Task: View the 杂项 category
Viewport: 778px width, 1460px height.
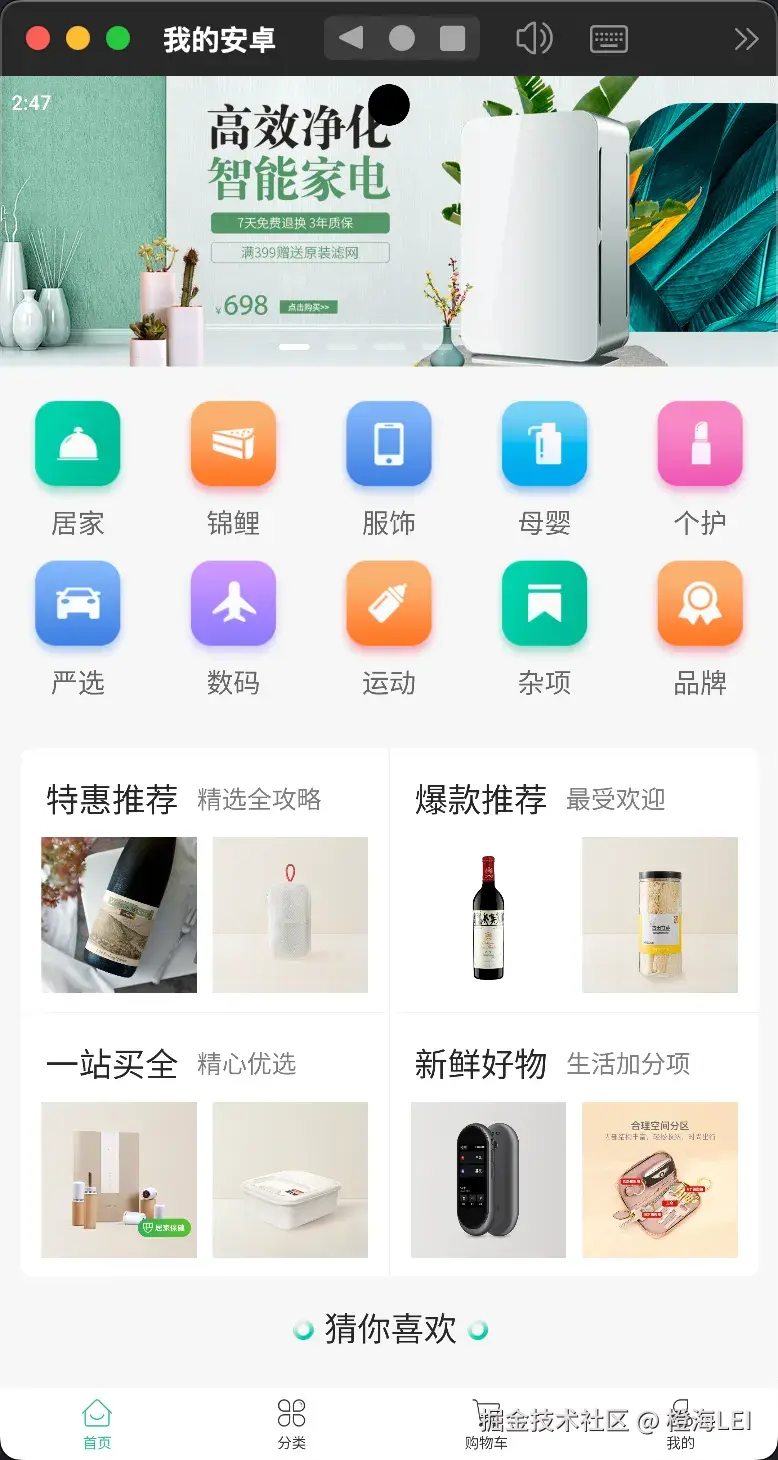Action: click(544, 604)
